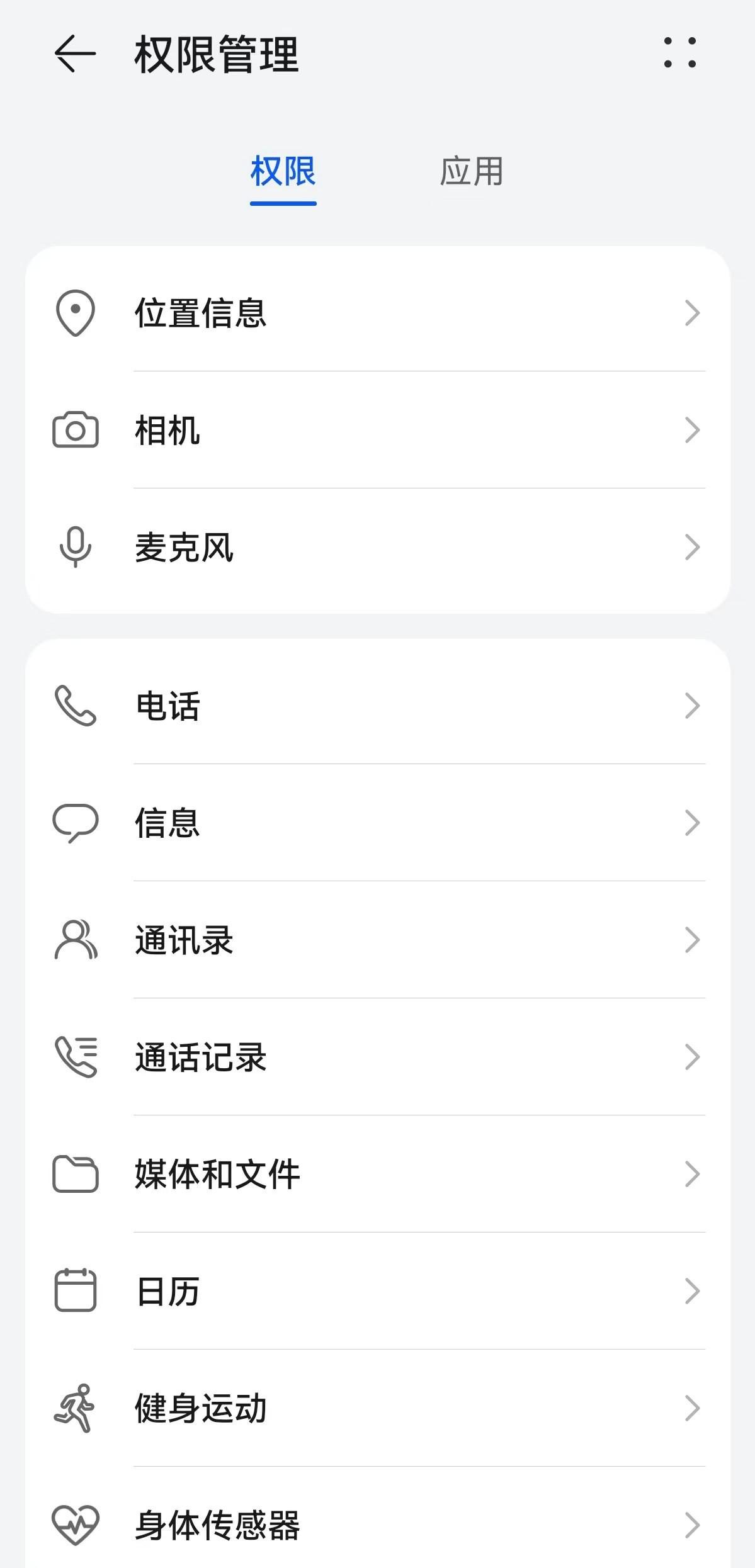This screenshot has width=755, height=1568.
Task: Open 身体传感器 permission settings
Action: point(378,1525)
